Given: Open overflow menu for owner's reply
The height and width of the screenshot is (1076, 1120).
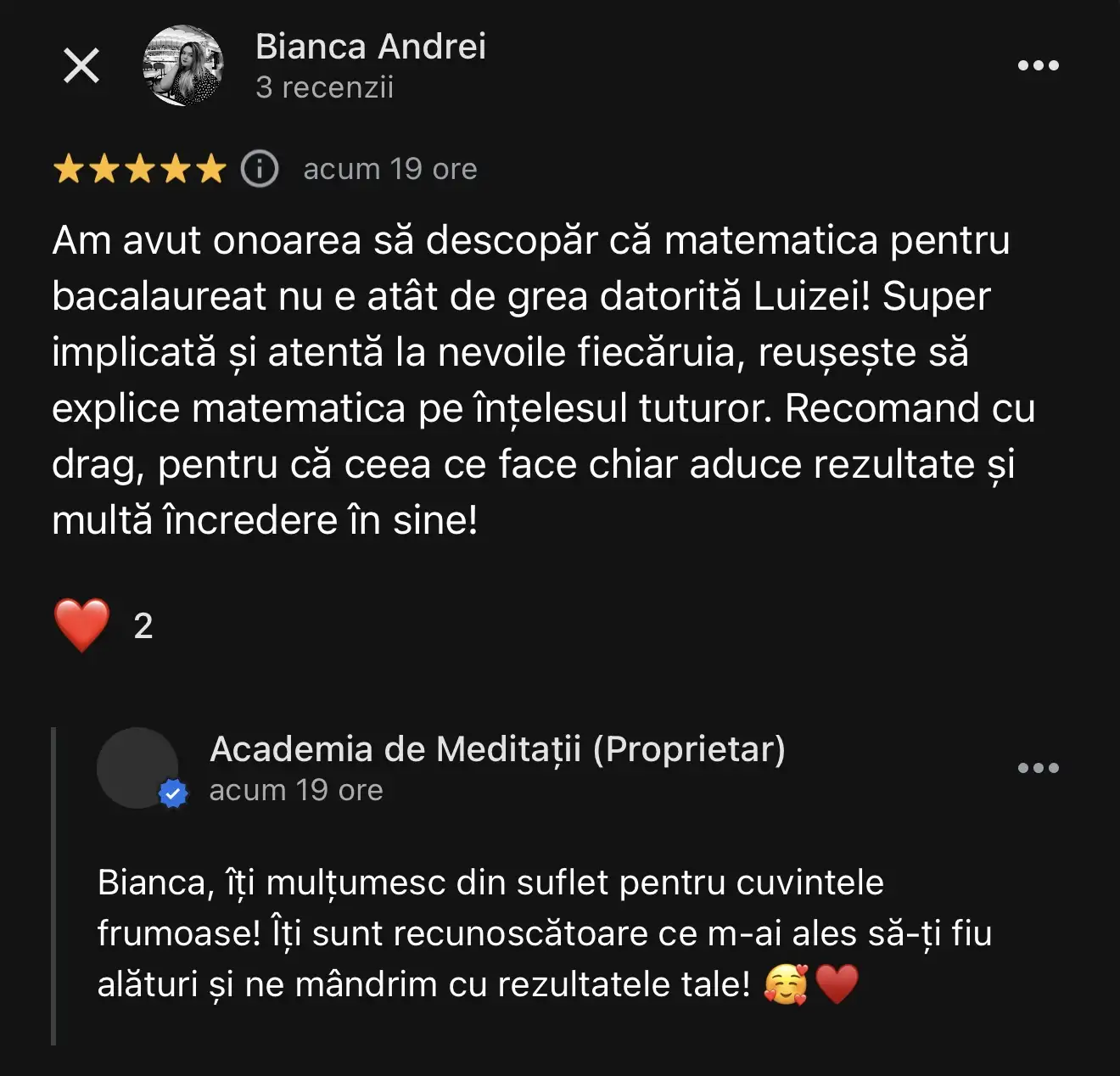Looking at the screenshot, I should coord(1038,768).
